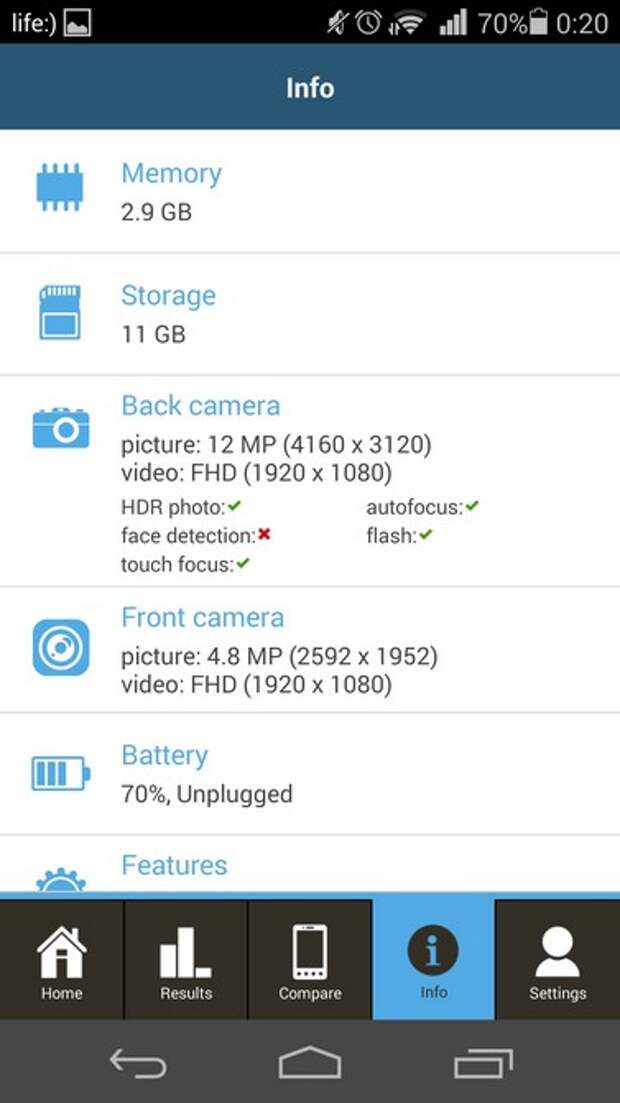The image size is (620, 1103).
Task: Tap the system back button
Action: tap(138, 1062)
